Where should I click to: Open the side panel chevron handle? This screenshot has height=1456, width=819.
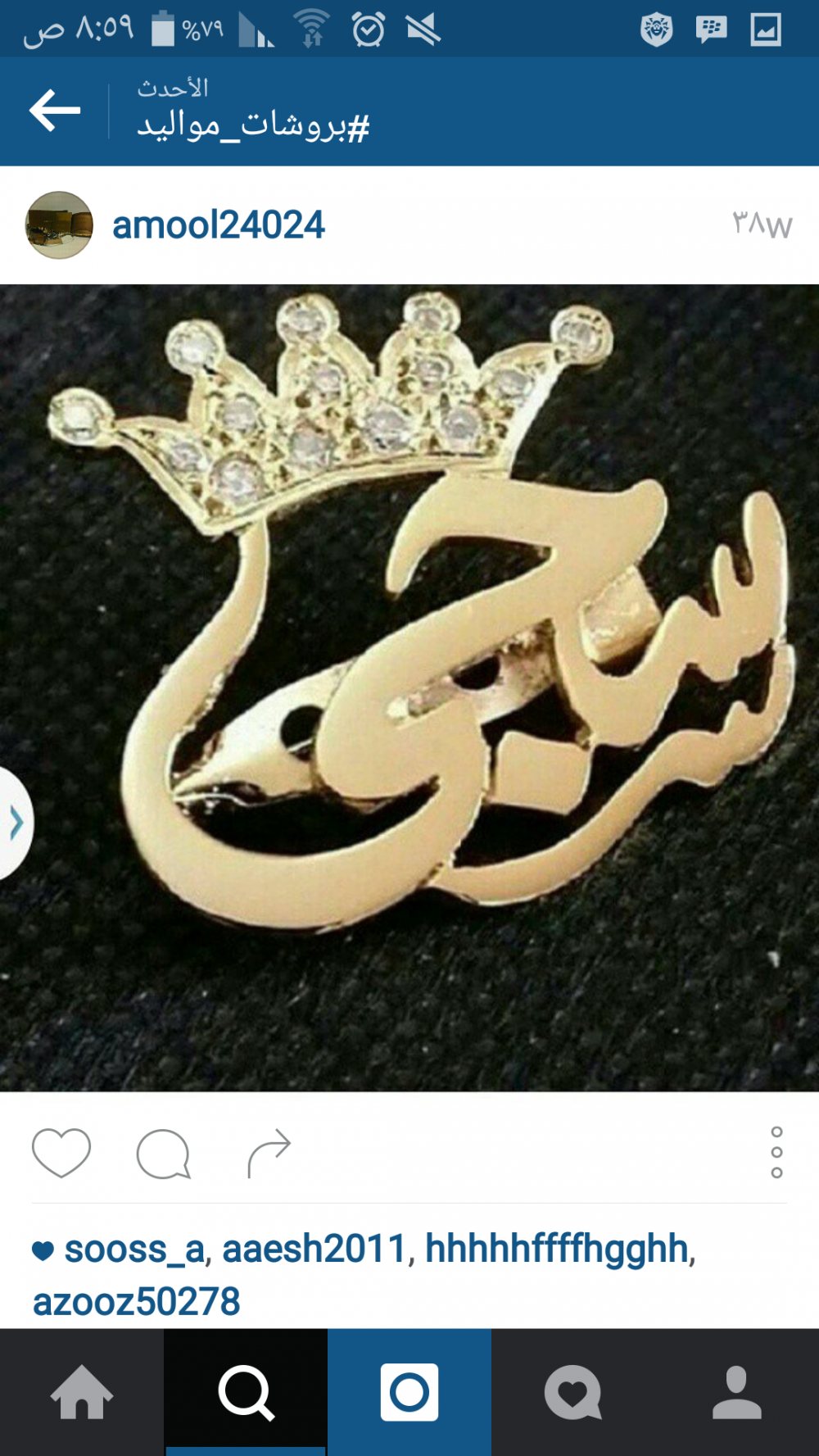15,823
